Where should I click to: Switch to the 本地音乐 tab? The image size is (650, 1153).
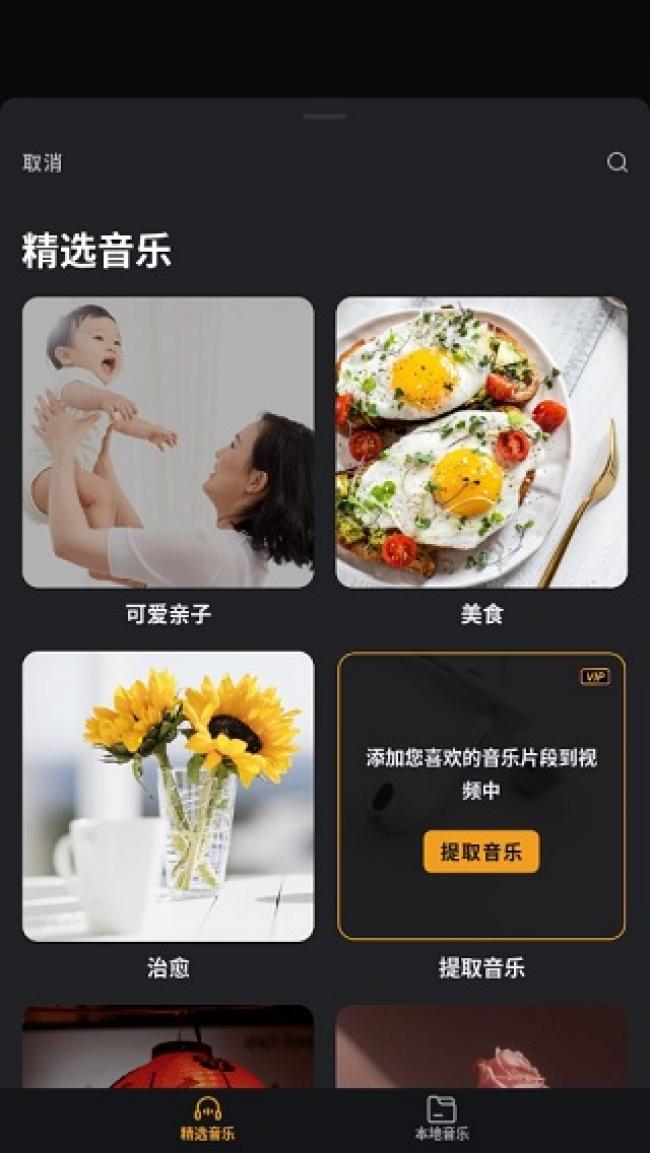pos(441,1118)
